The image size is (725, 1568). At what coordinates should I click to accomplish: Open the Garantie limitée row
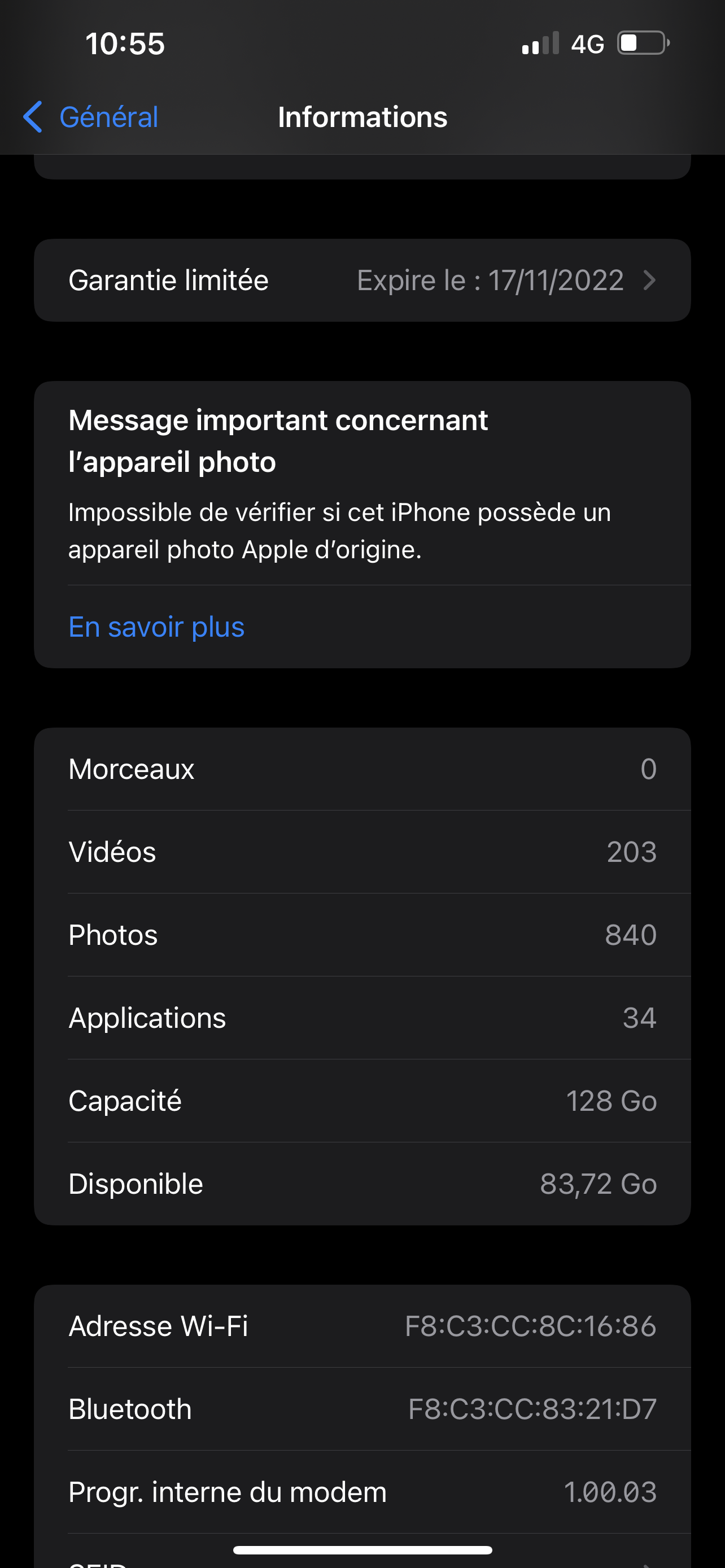click(x=362, y=281)
